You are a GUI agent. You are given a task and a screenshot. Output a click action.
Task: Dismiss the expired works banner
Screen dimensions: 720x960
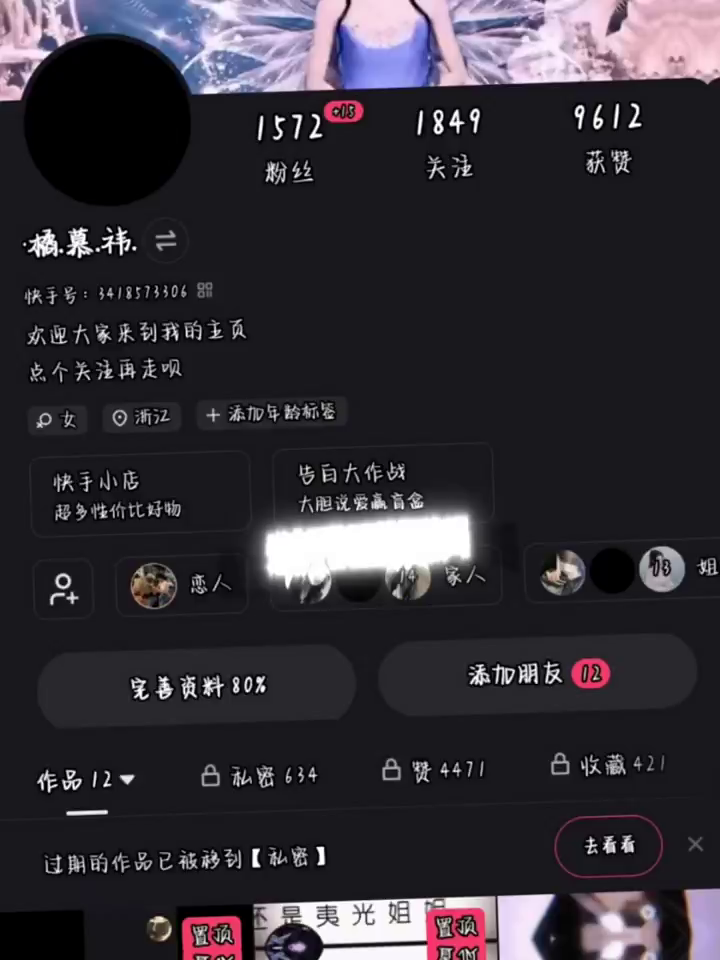tap(696, 844)
